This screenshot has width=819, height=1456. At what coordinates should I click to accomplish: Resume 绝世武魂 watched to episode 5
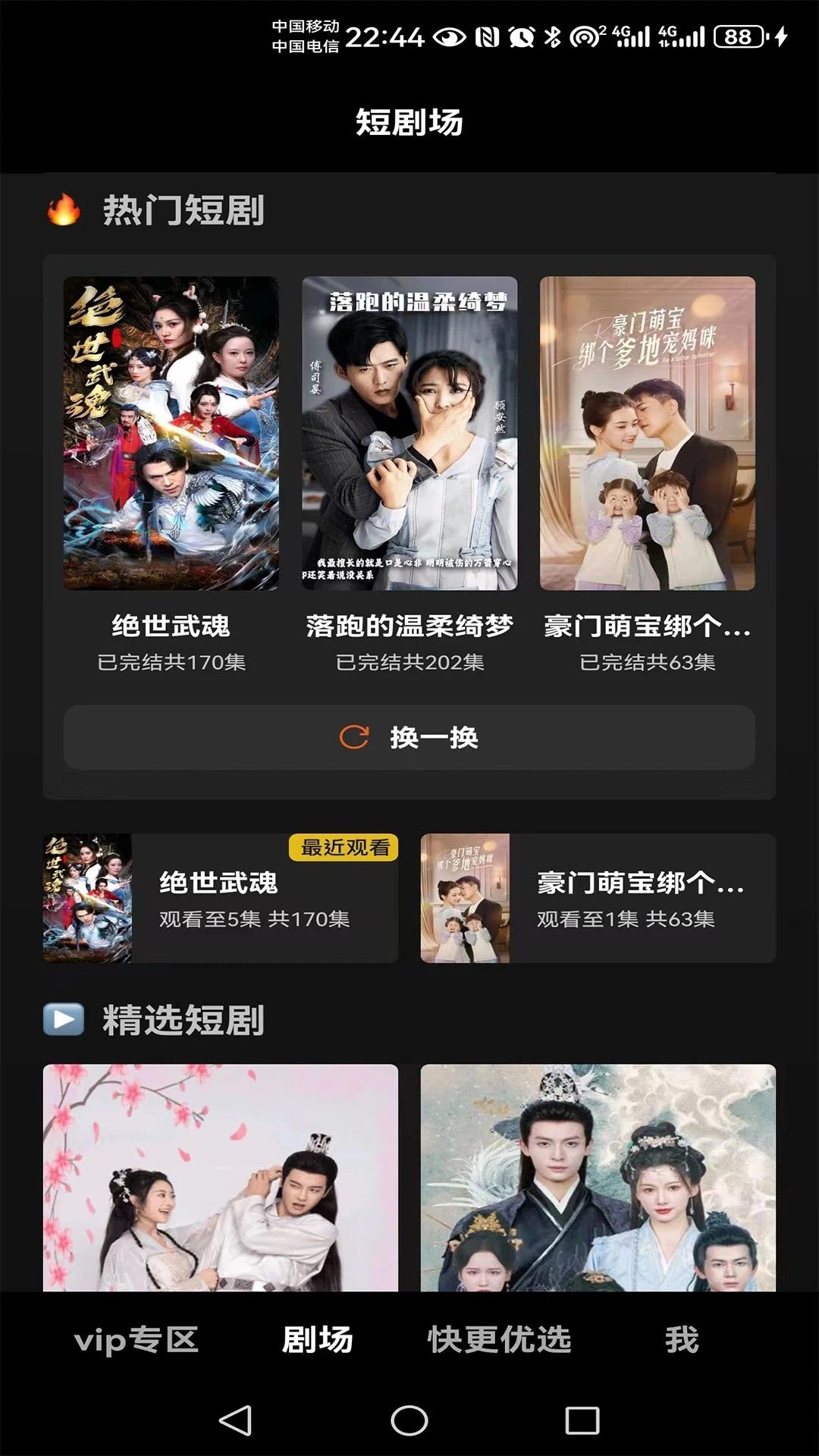pos(220,899)
